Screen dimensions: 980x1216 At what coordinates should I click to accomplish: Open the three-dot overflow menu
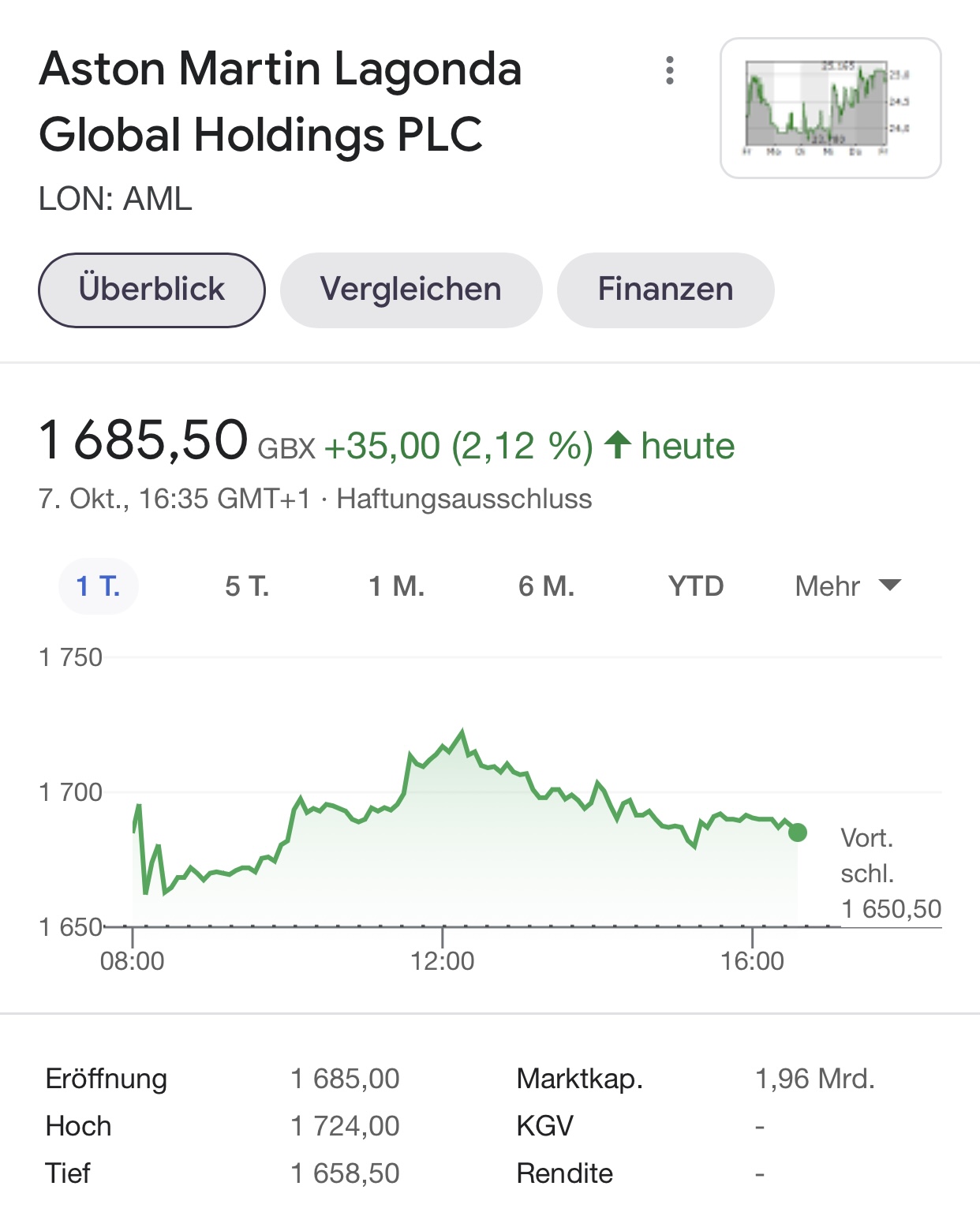670,71
